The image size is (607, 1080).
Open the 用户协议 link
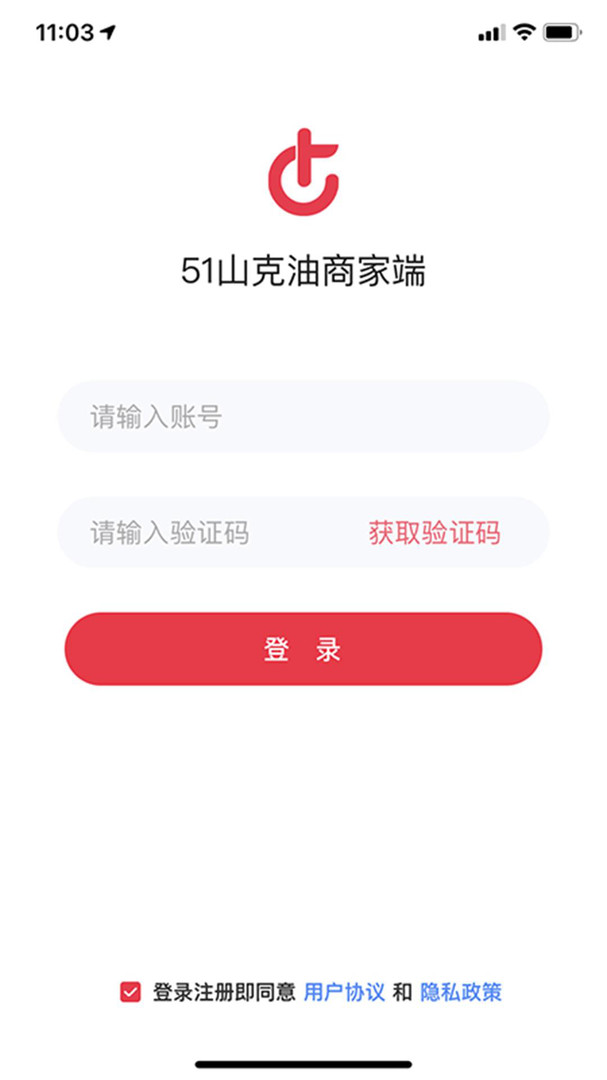click(344, 992)
